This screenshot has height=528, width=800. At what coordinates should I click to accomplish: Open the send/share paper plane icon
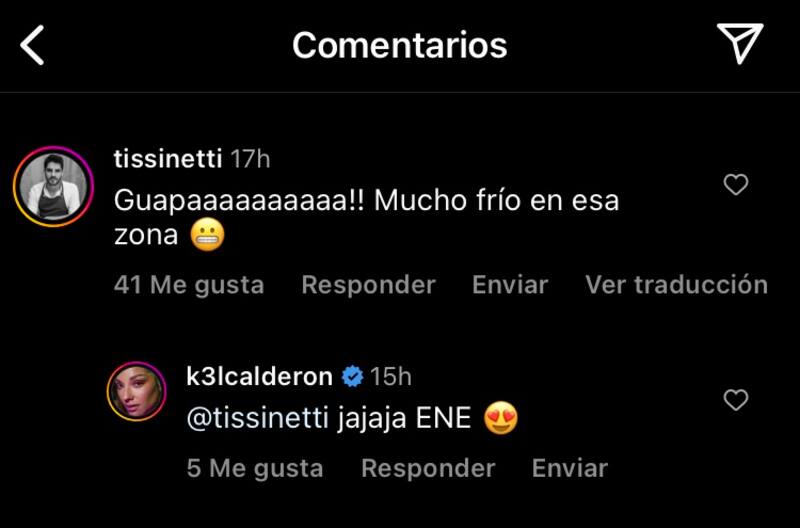[740, 44]
